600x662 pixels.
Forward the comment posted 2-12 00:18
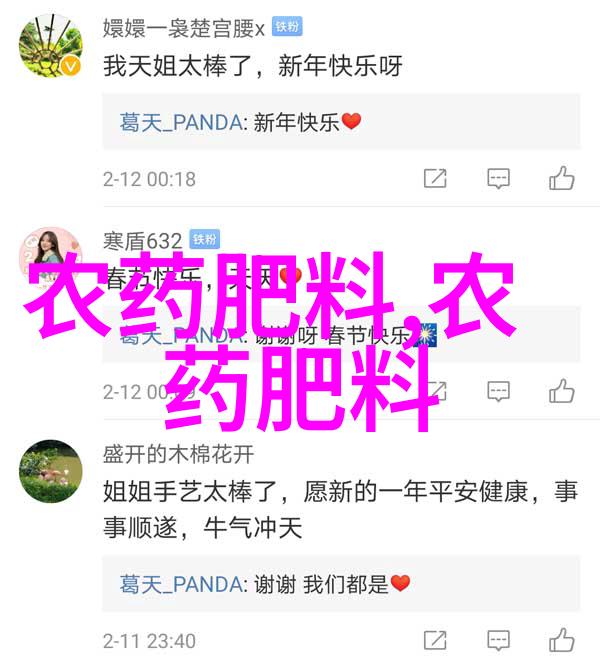click(x=434, y=179)
